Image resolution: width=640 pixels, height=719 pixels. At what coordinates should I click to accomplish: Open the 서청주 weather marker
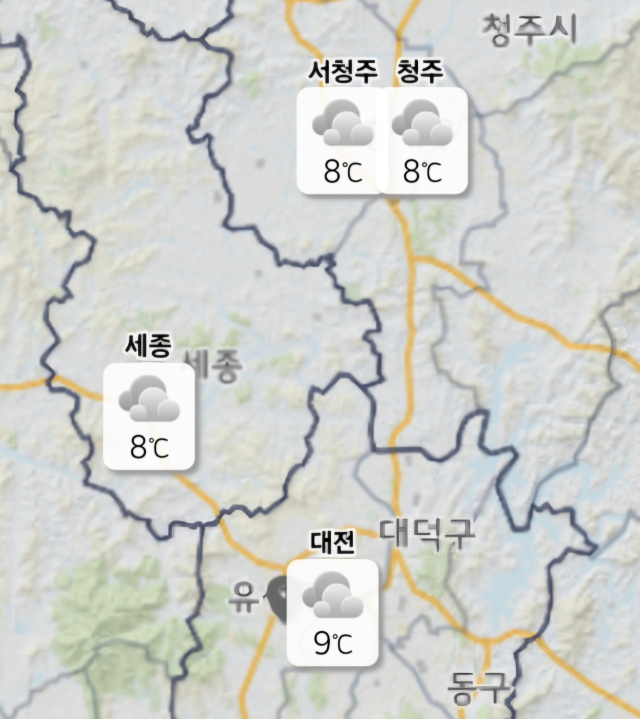(342, 141)
